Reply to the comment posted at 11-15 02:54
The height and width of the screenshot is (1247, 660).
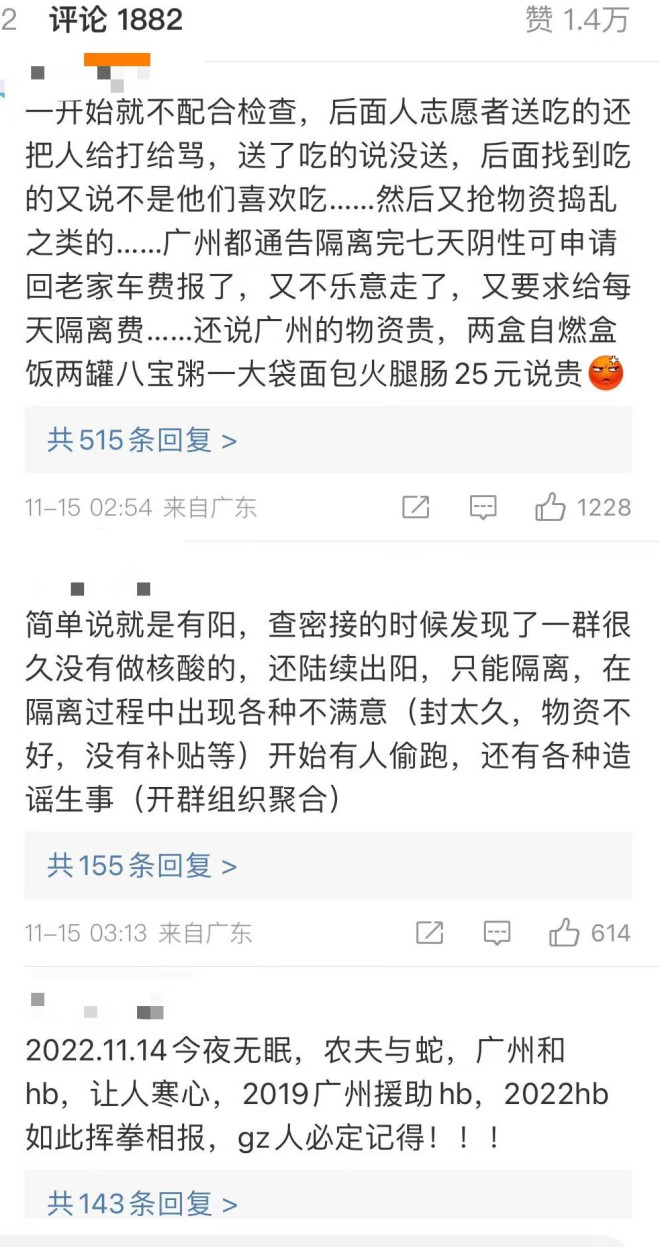point(483,507)
